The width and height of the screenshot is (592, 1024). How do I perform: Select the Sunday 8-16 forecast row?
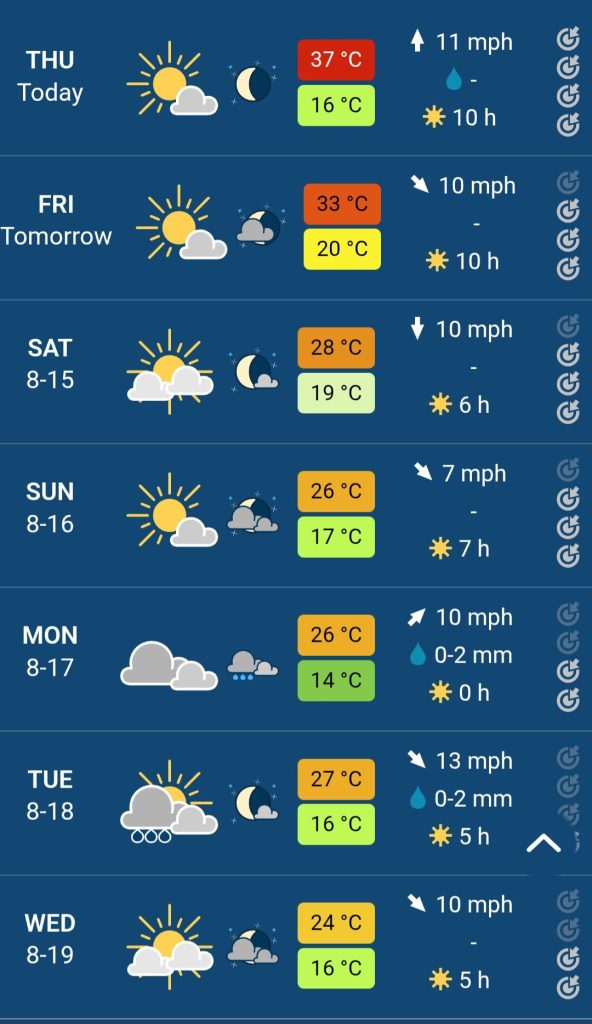coord(296,515)
